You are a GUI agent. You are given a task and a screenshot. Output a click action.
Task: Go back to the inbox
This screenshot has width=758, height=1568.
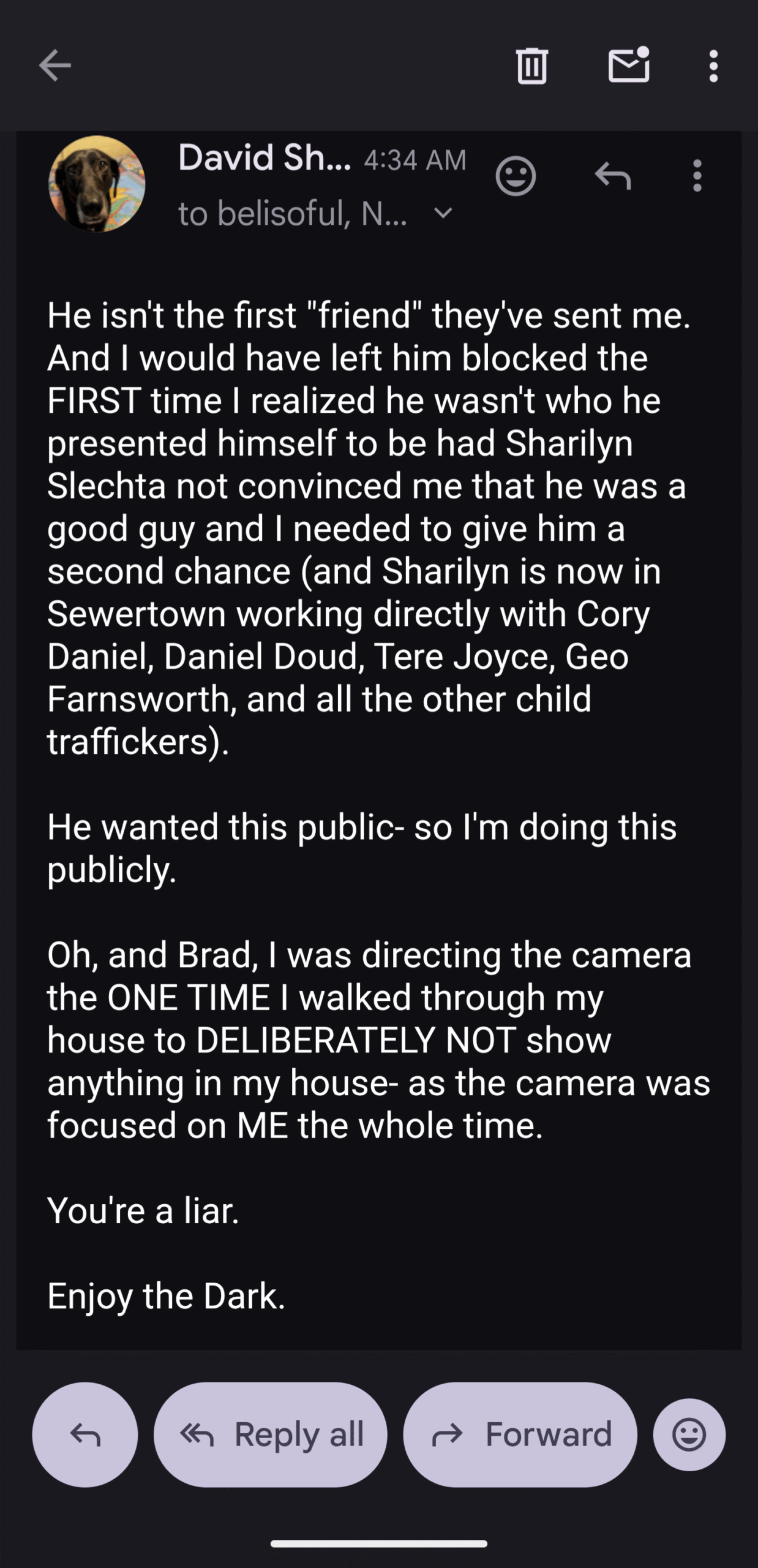click(x=55, y=66)
